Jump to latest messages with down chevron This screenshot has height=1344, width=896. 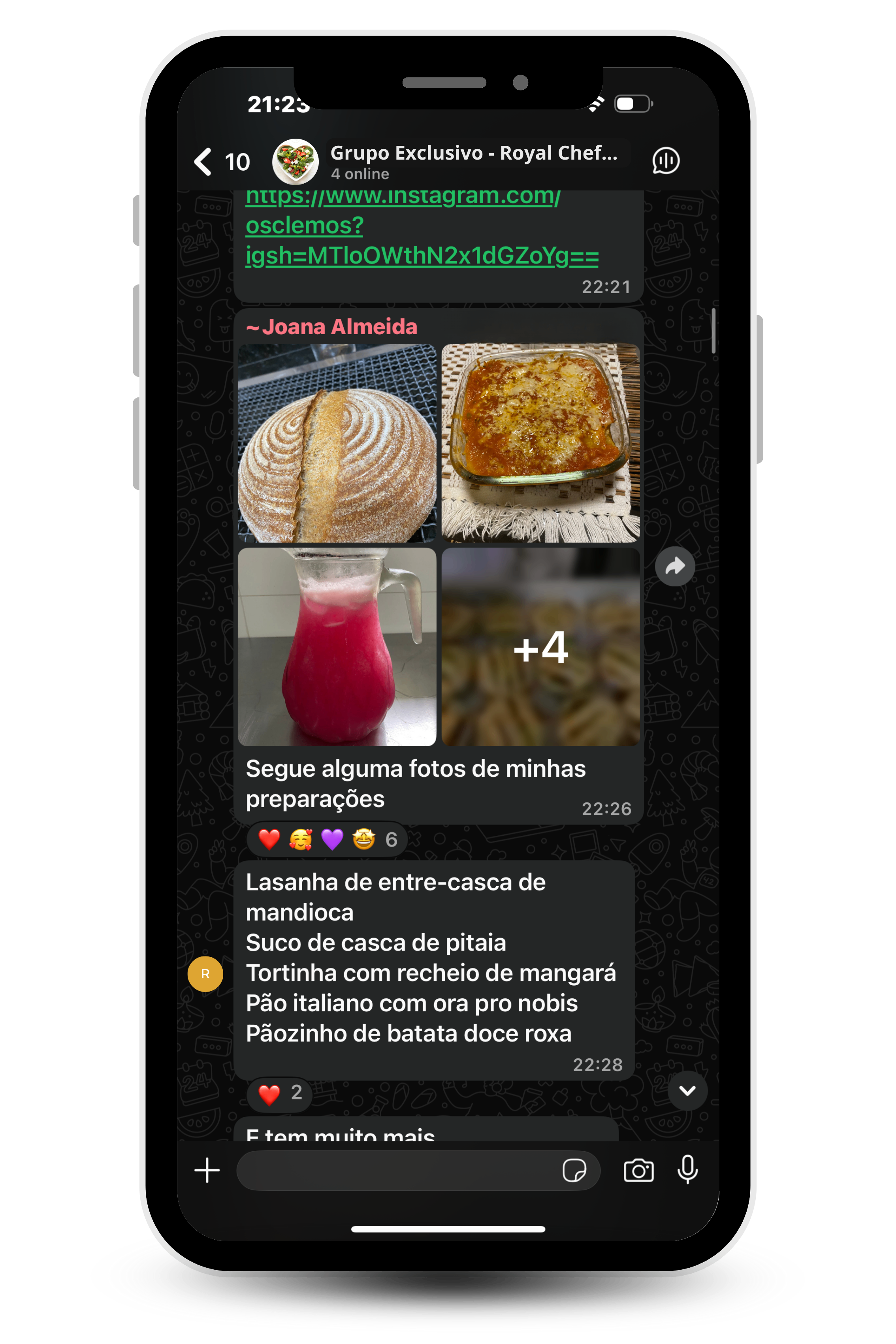pyautogui.click(x=687, y=1091)
